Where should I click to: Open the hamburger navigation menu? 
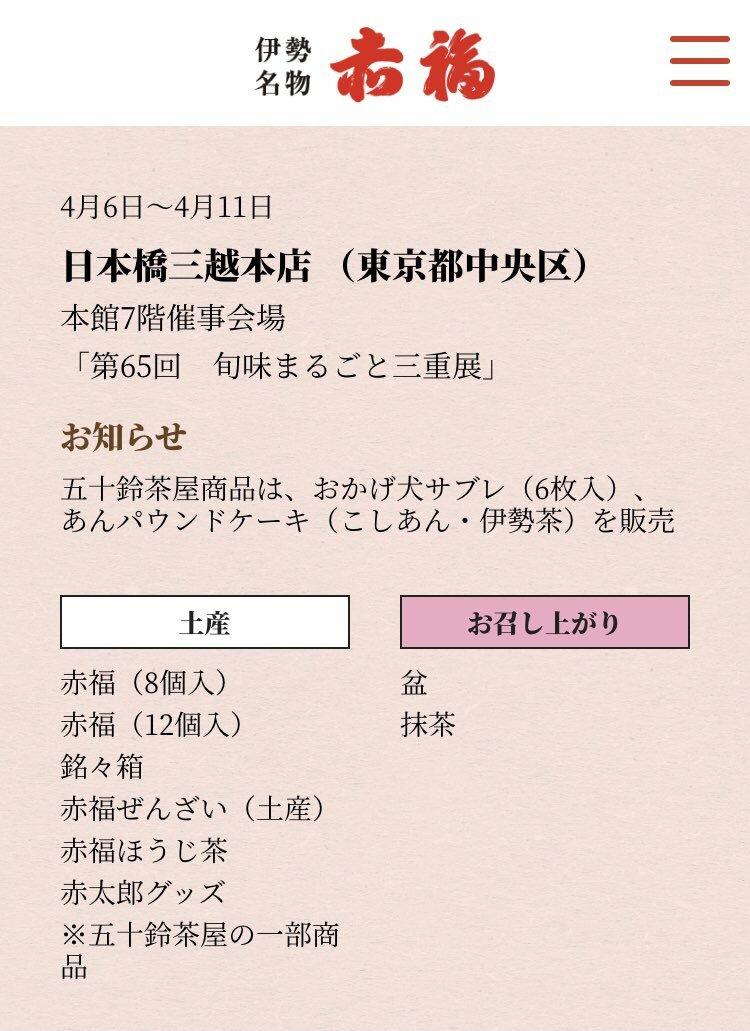click(x=699, y=61)
